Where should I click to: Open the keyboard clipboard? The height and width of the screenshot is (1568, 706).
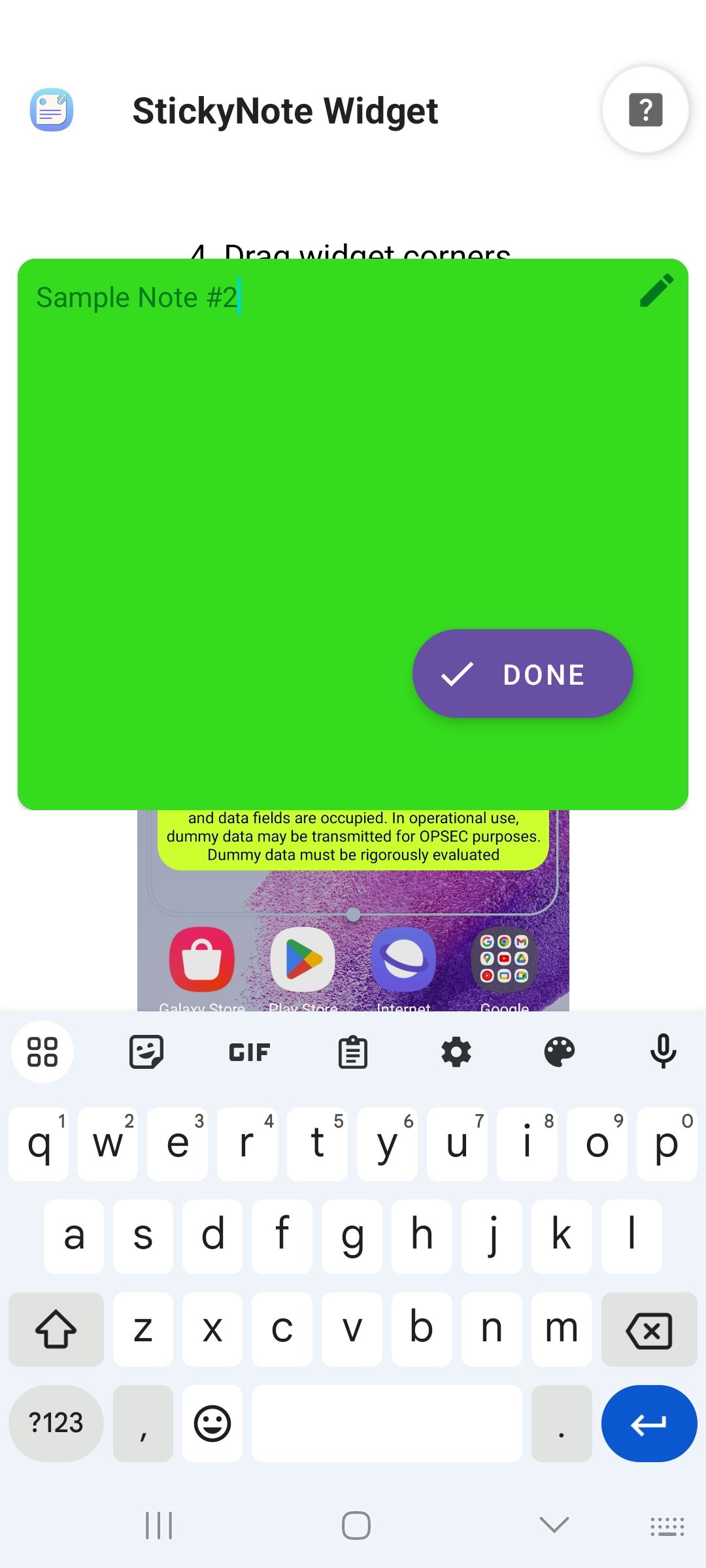pyautogui.click(x=352, y=1052)
